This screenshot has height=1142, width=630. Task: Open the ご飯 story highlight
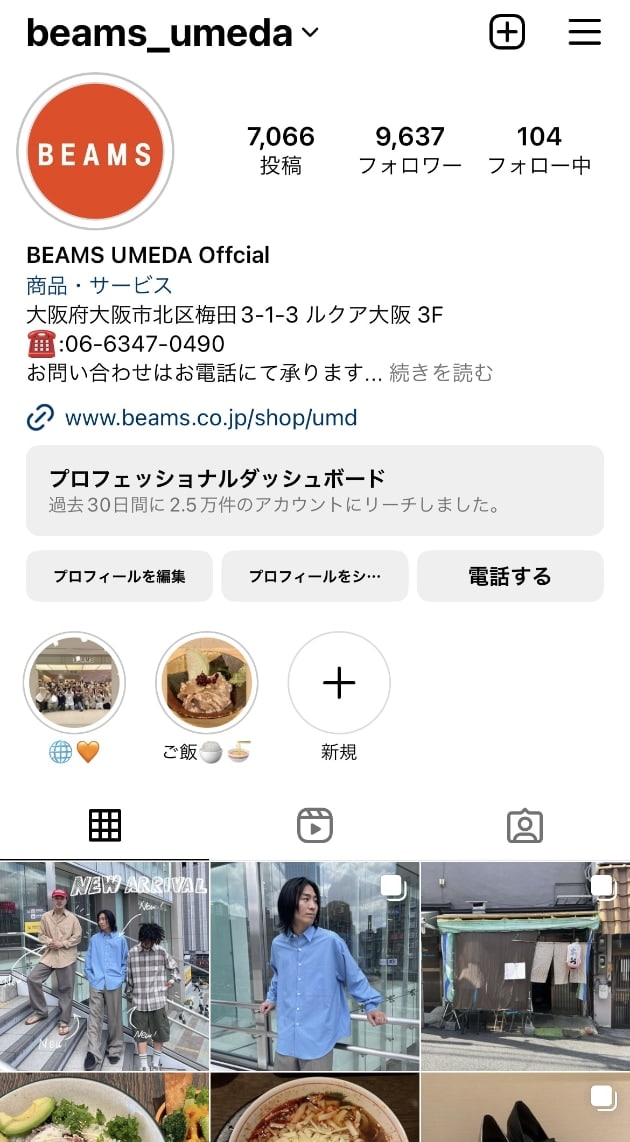[207, 683]
